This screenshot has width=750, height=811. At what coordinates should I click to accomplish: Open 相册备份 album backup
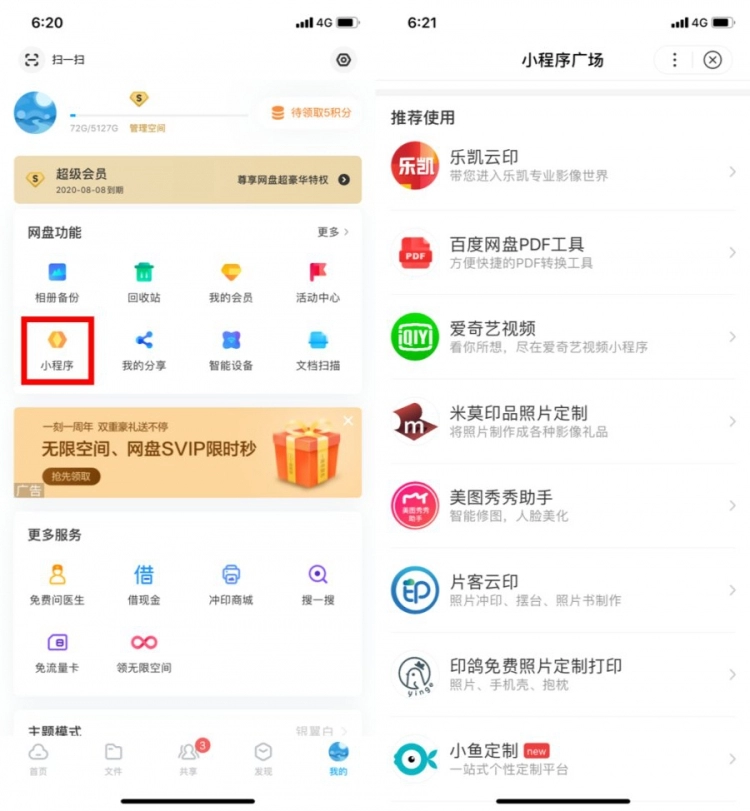[57, 281]
